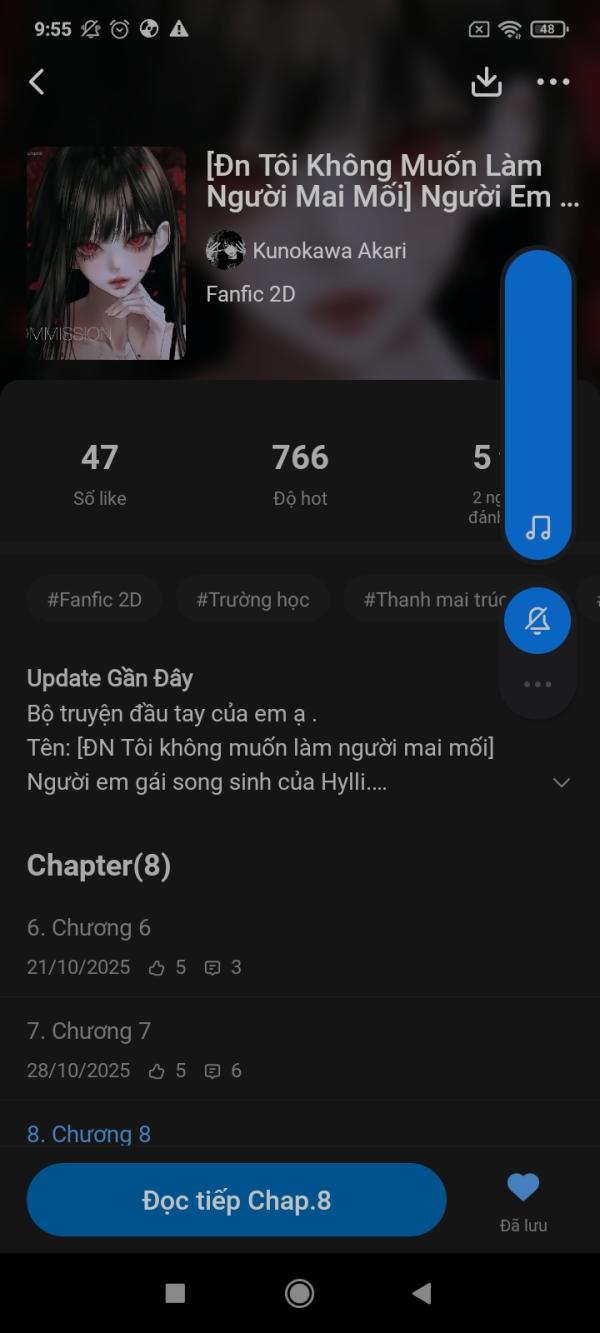Continue reading with Đọc tiếp Chap.8
This screenshot has height=1333, width=600.
236,1200
